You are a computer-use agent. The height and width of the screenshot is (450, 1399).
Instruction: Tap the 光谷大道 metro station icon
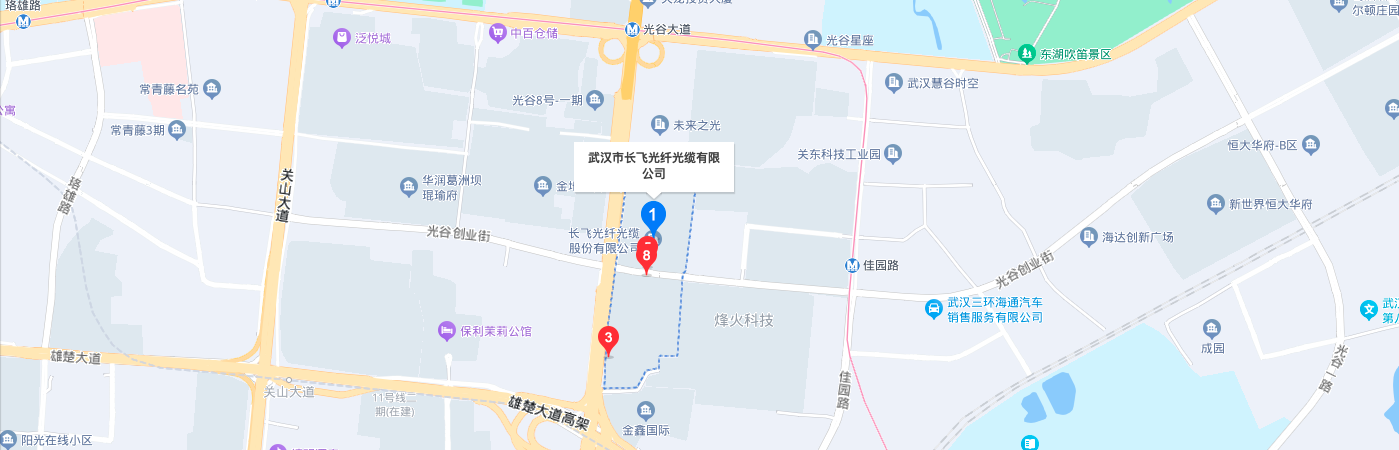633,30
